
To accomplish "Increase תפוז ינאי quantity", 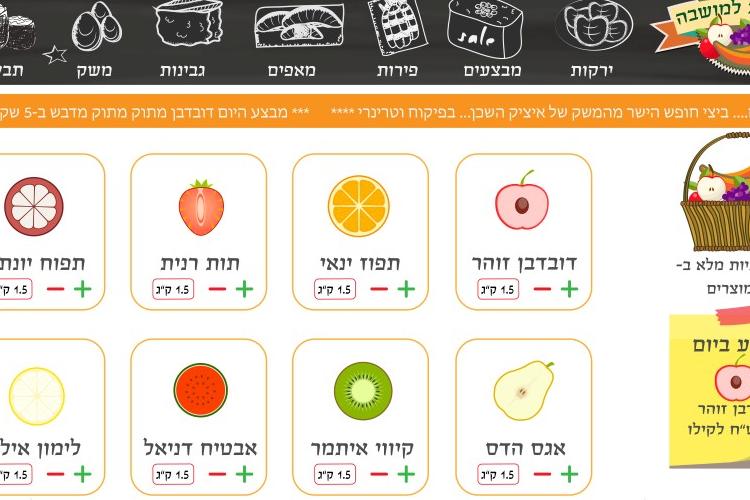I will tap(406, 289).
